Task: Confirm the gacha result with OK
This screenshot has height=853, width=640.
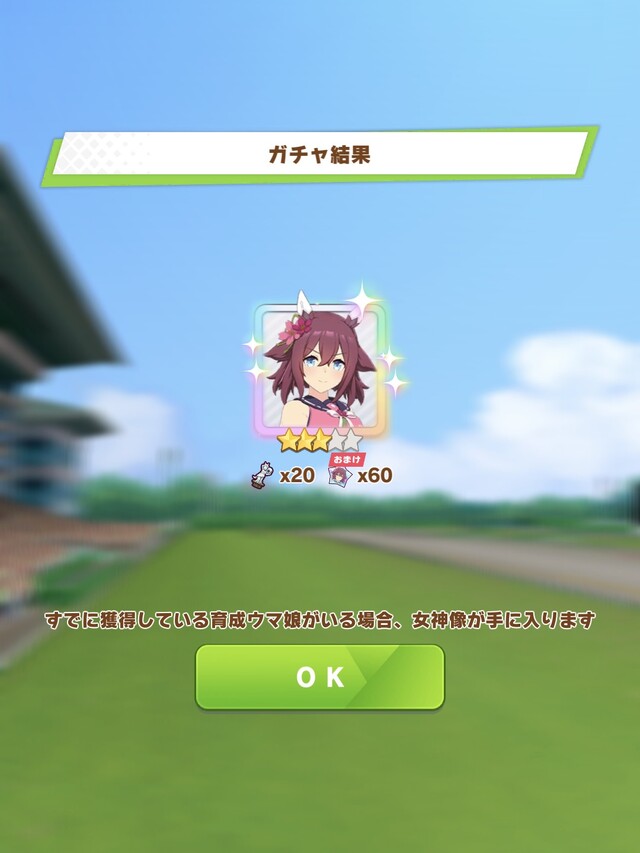Action: tap(320, 677)
